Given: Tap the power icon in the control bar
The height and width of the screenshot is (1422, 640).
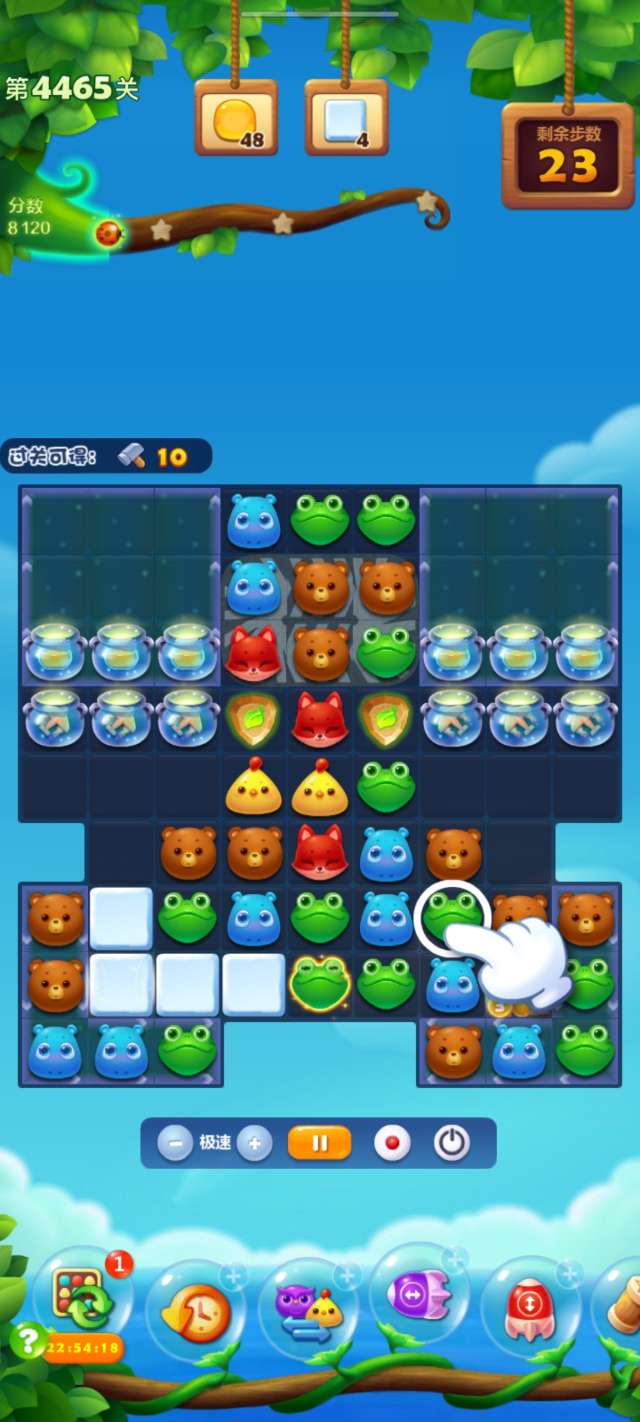Looking at the screenshot, I should 451,1143.
